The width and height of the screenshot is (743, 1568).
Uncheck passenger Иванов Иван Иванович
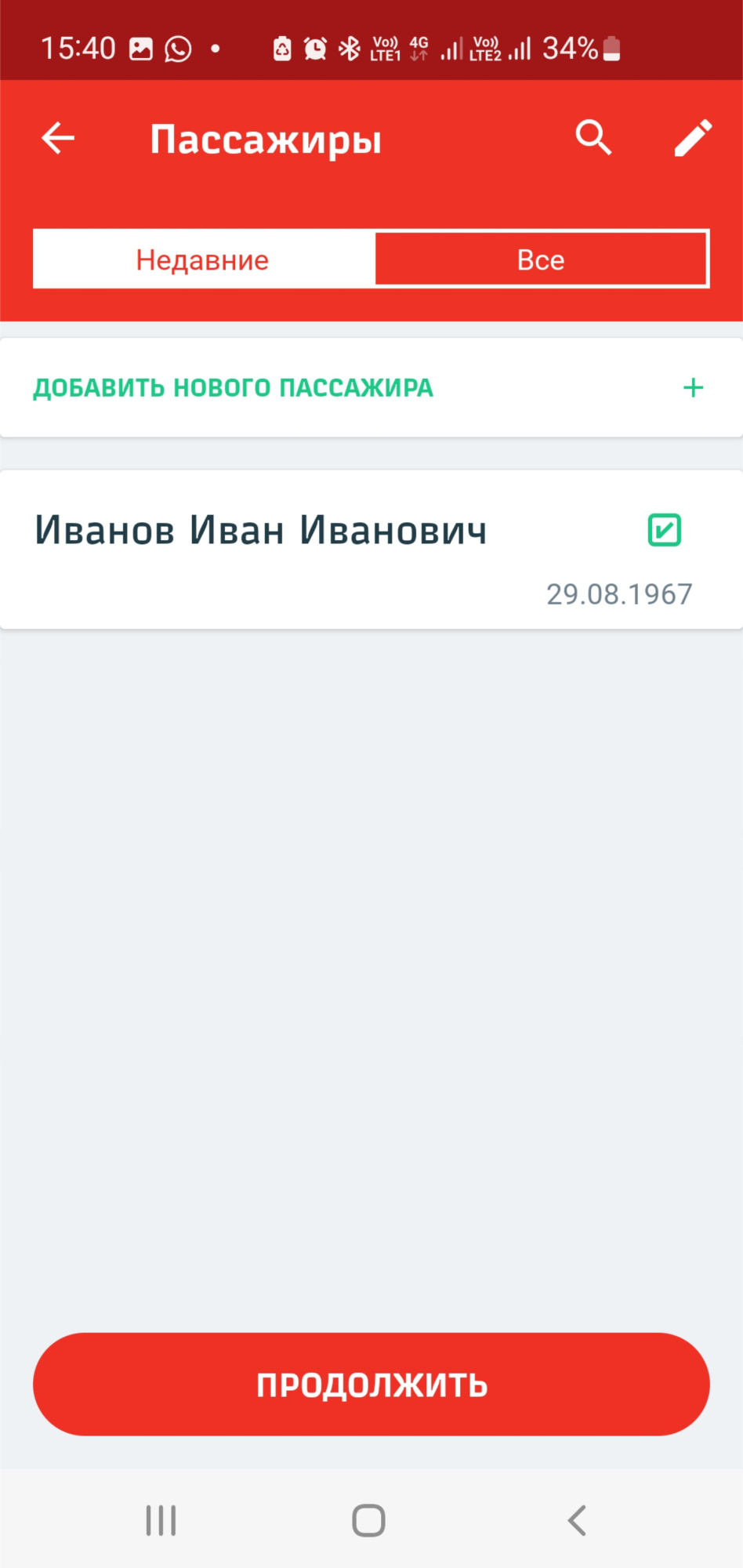pyautogui.click(x=664, y=530)
